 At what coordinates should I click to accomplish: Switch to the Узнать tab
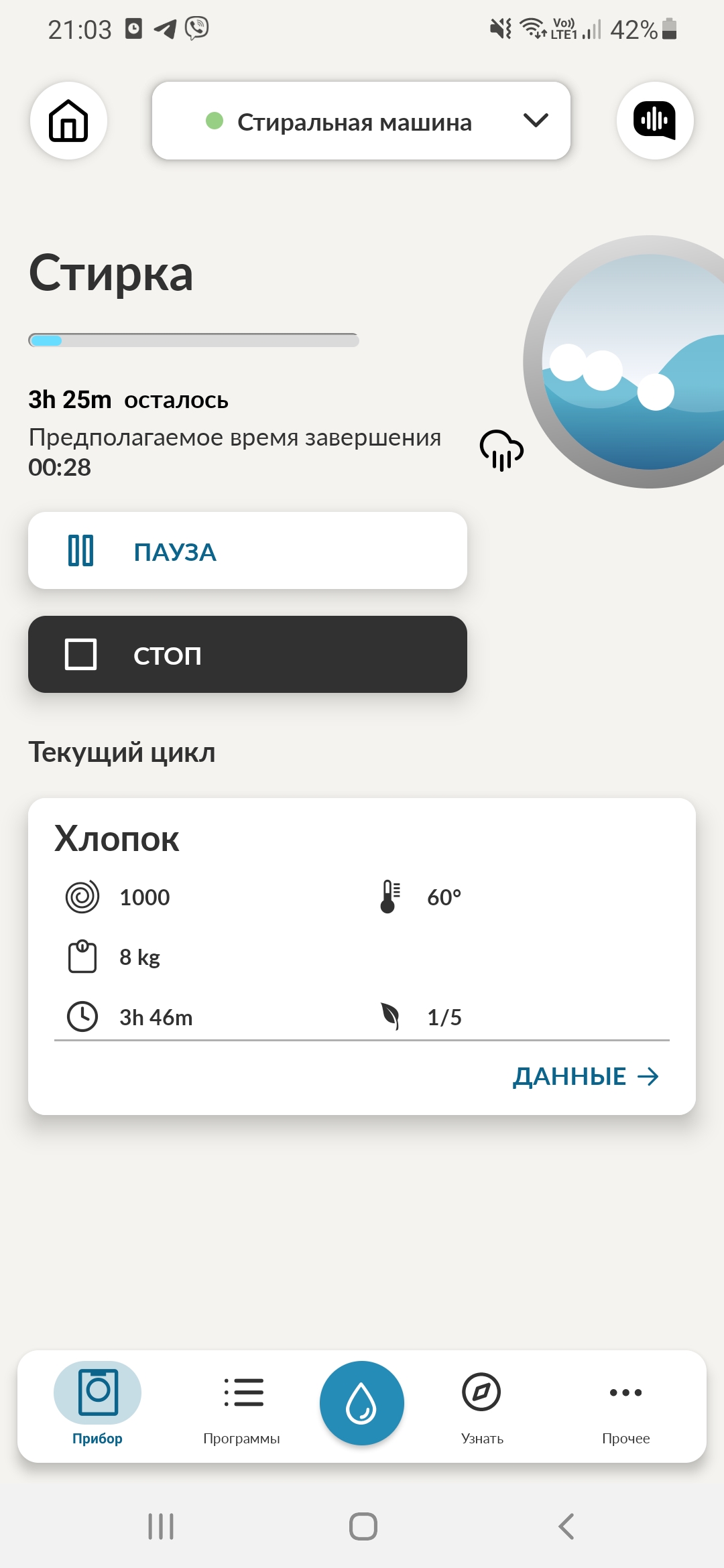tap(481, 1404)
